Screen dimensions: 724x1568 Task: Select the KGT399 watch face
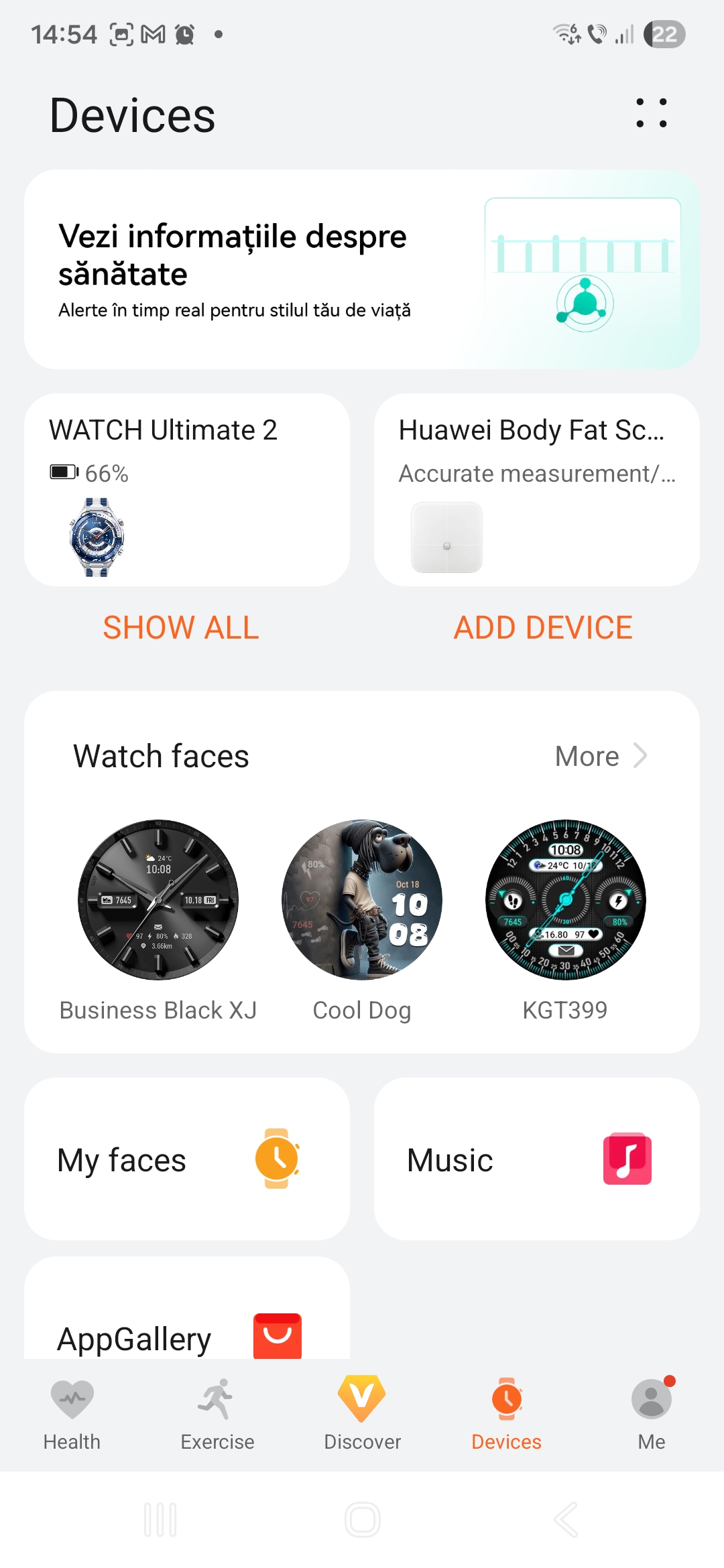click(566, 900)
